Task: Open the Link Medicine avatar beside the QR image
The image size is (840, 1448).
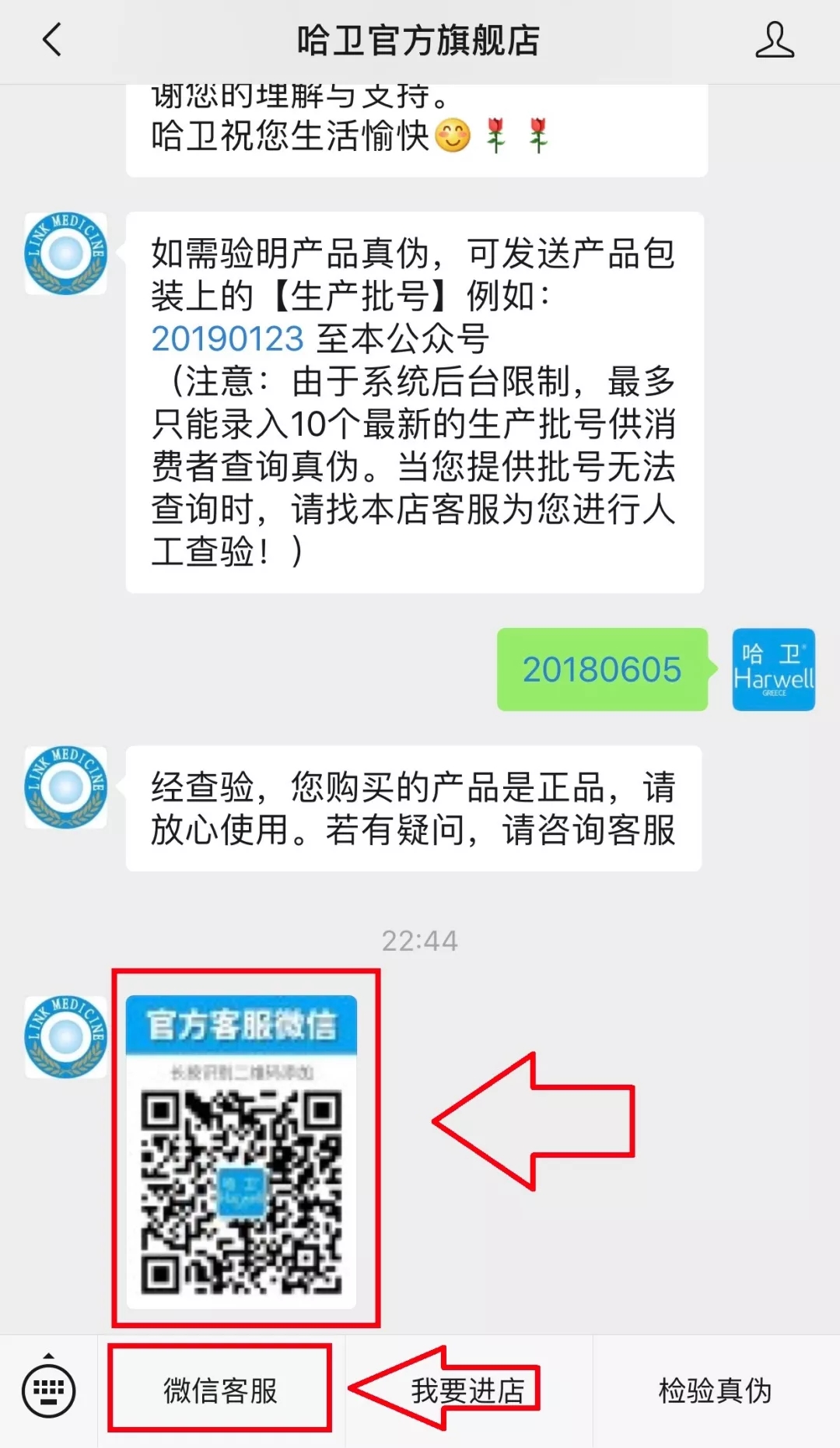Action: (x=66, y=1036)
